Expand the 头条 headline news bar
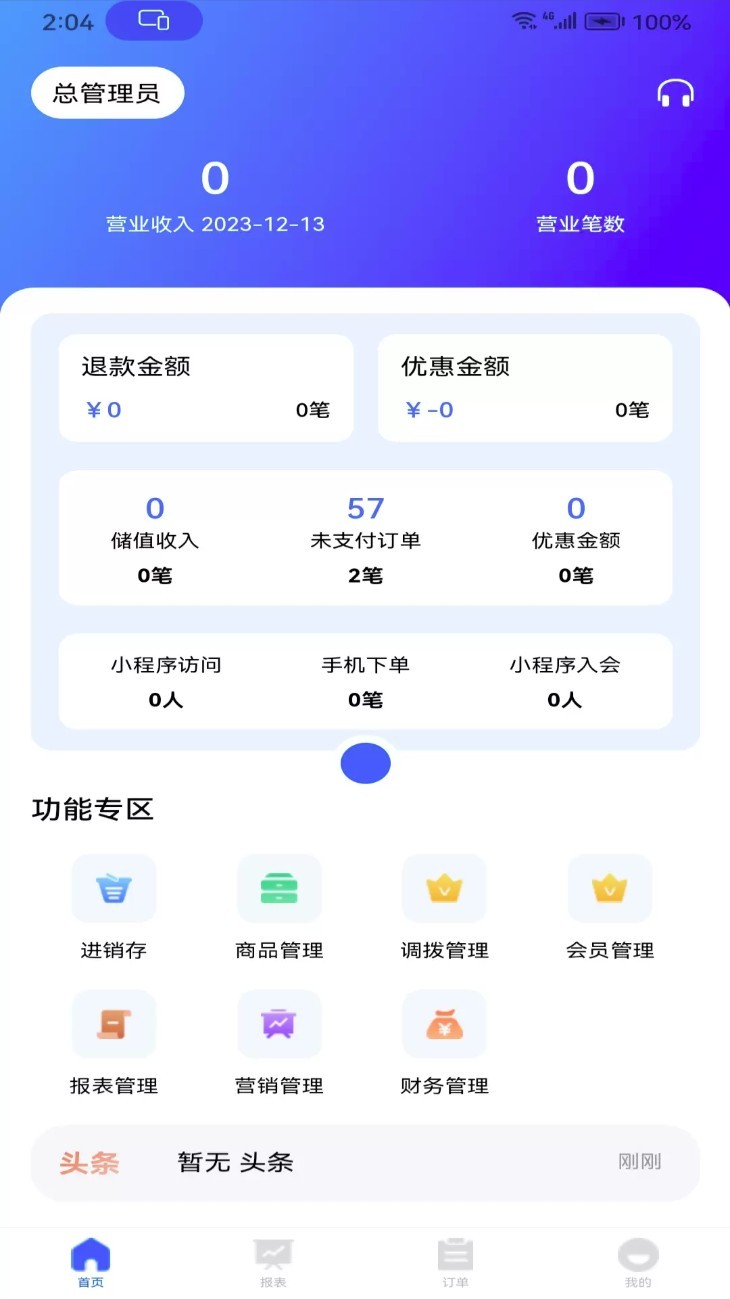 point(365,1162)
